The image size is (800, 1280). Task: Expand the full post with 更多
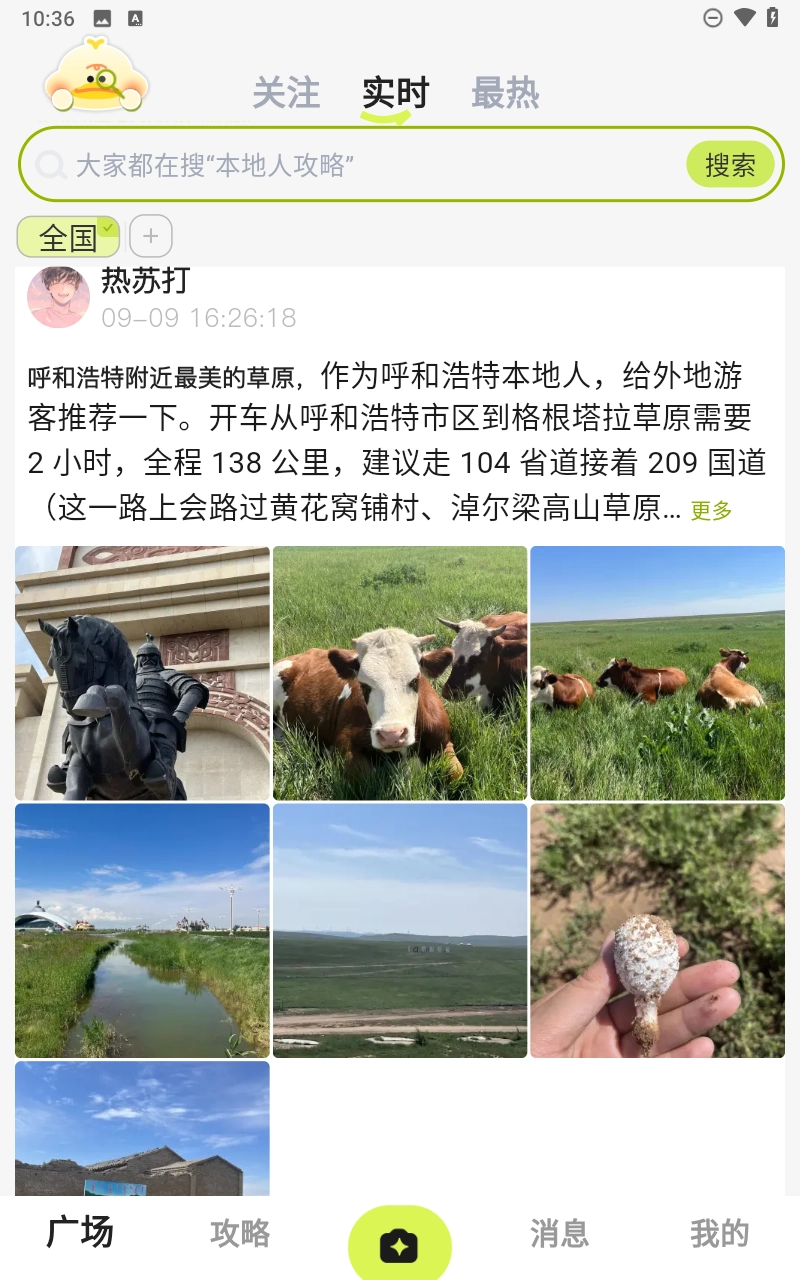pyautogui.click(x=709, y=510)
